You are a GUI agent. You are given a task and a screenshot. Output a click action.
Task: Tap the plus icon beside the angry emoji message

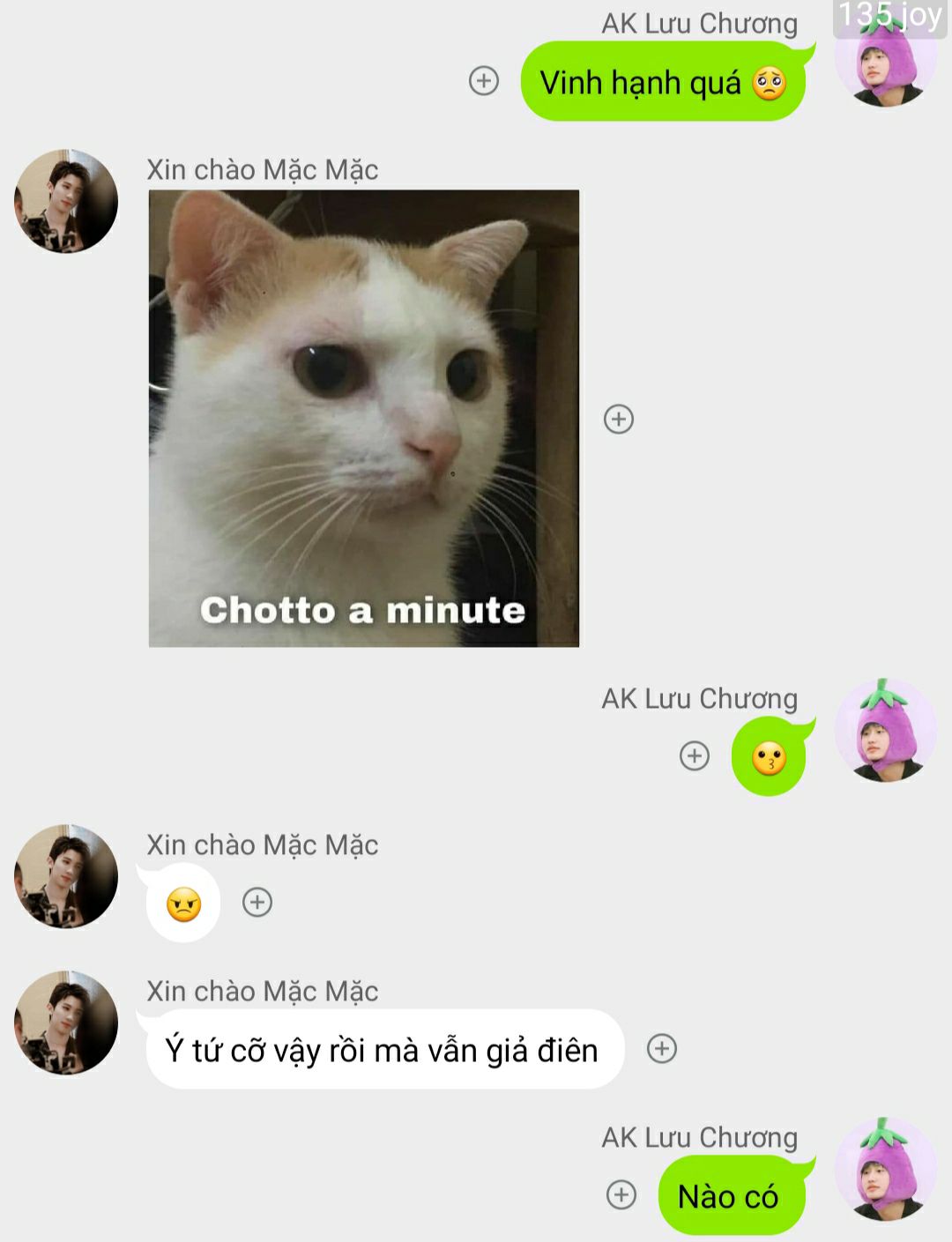(257, 902)
